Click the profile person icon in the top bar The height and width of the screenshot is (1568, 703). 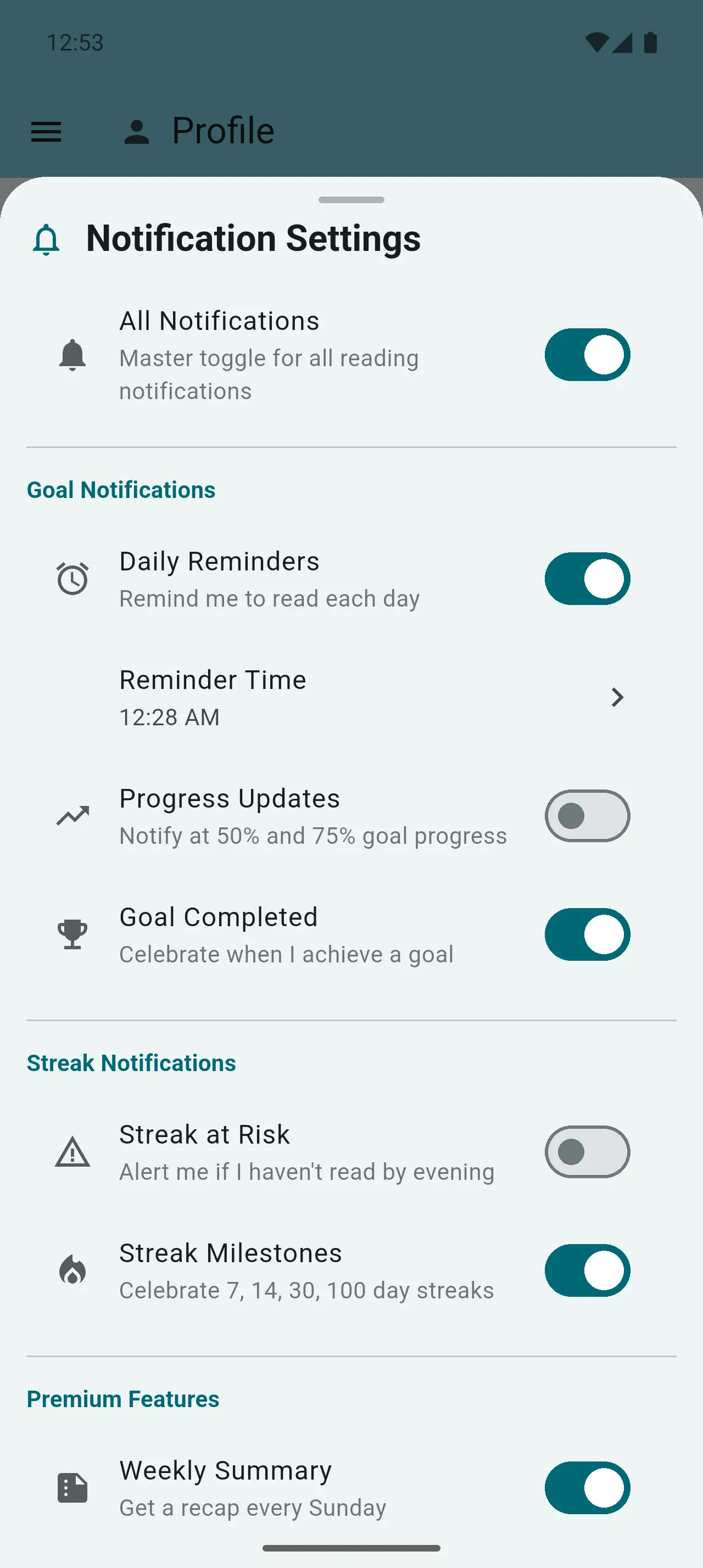[x=135, y=130]
